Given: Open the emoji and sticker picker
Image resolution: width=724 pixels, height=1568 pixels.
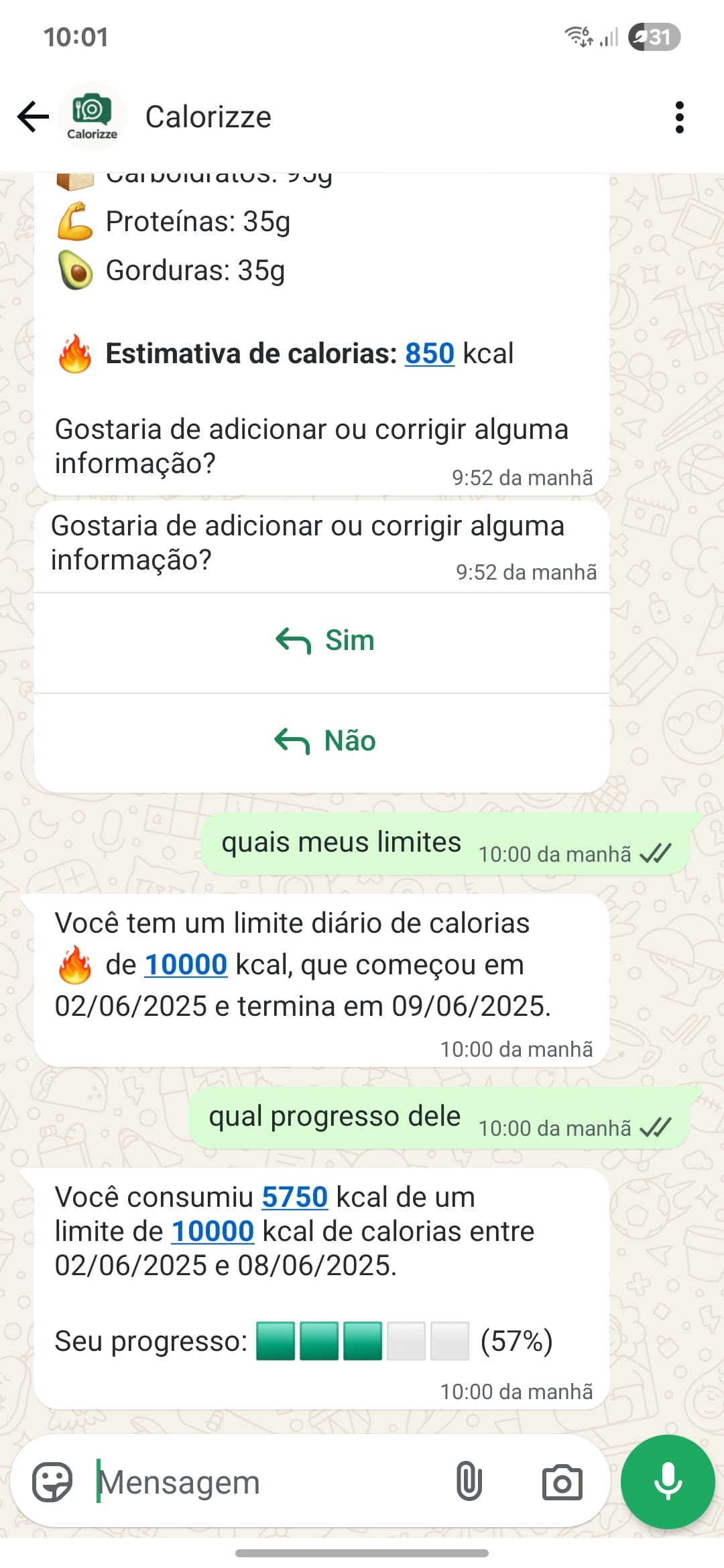Looking at the screenshot, I should click(x=52, y=1482).
